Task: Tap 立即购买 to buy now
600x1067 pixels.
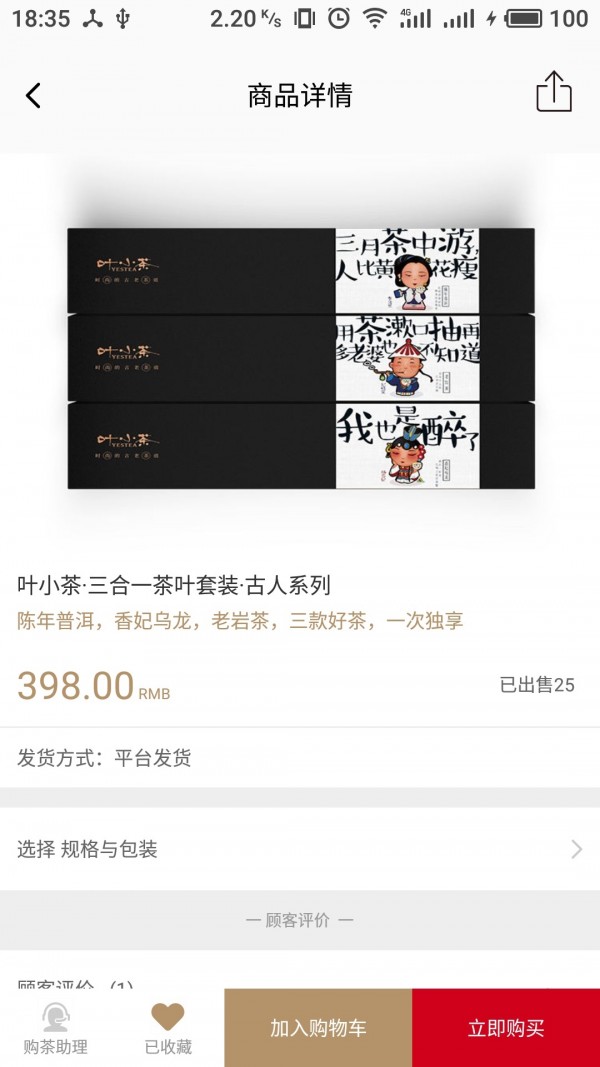Action: coord(506,1028)
